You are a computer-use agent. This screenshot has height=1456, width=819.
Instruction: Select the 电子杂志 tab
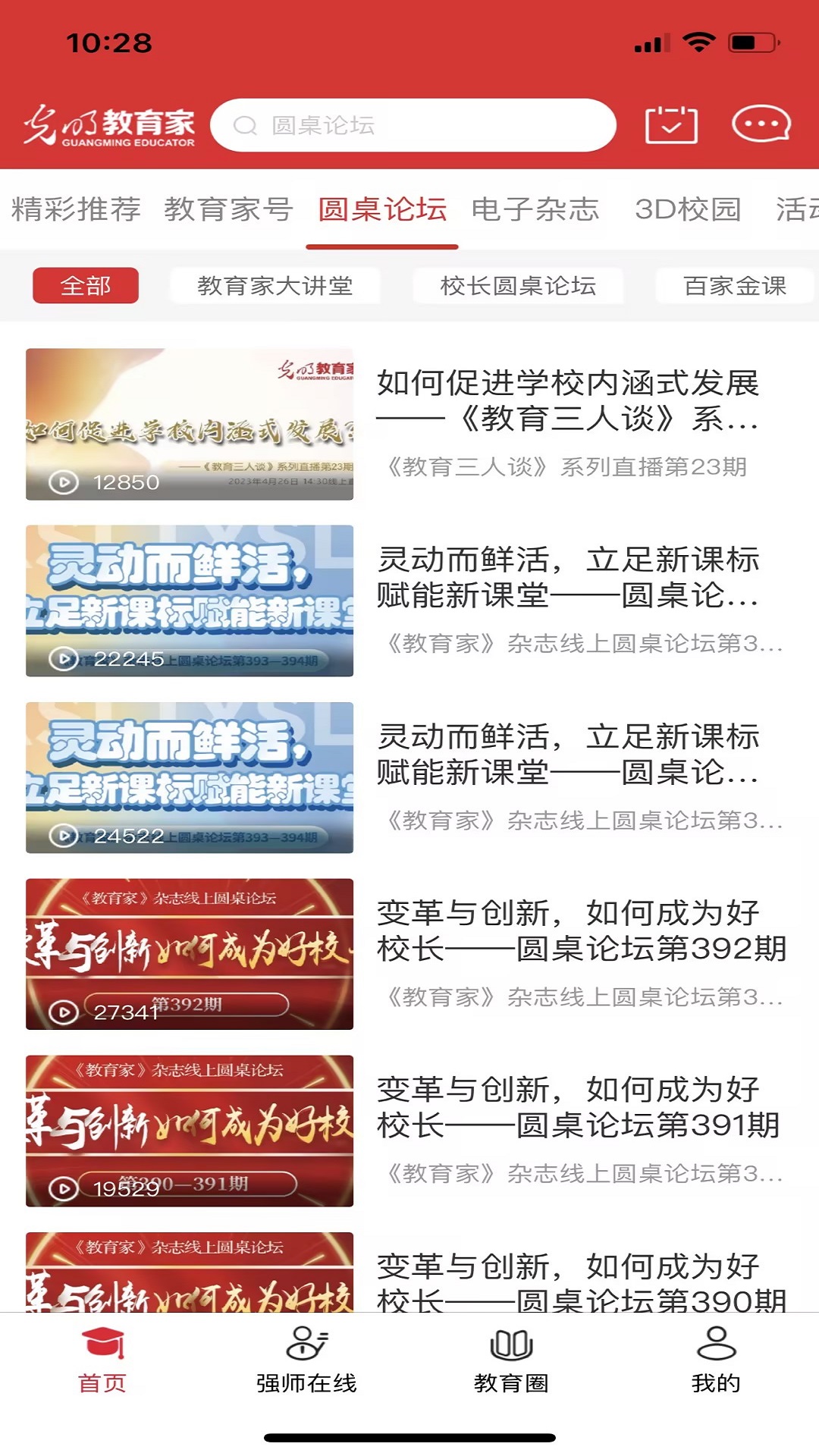(535, 209)
